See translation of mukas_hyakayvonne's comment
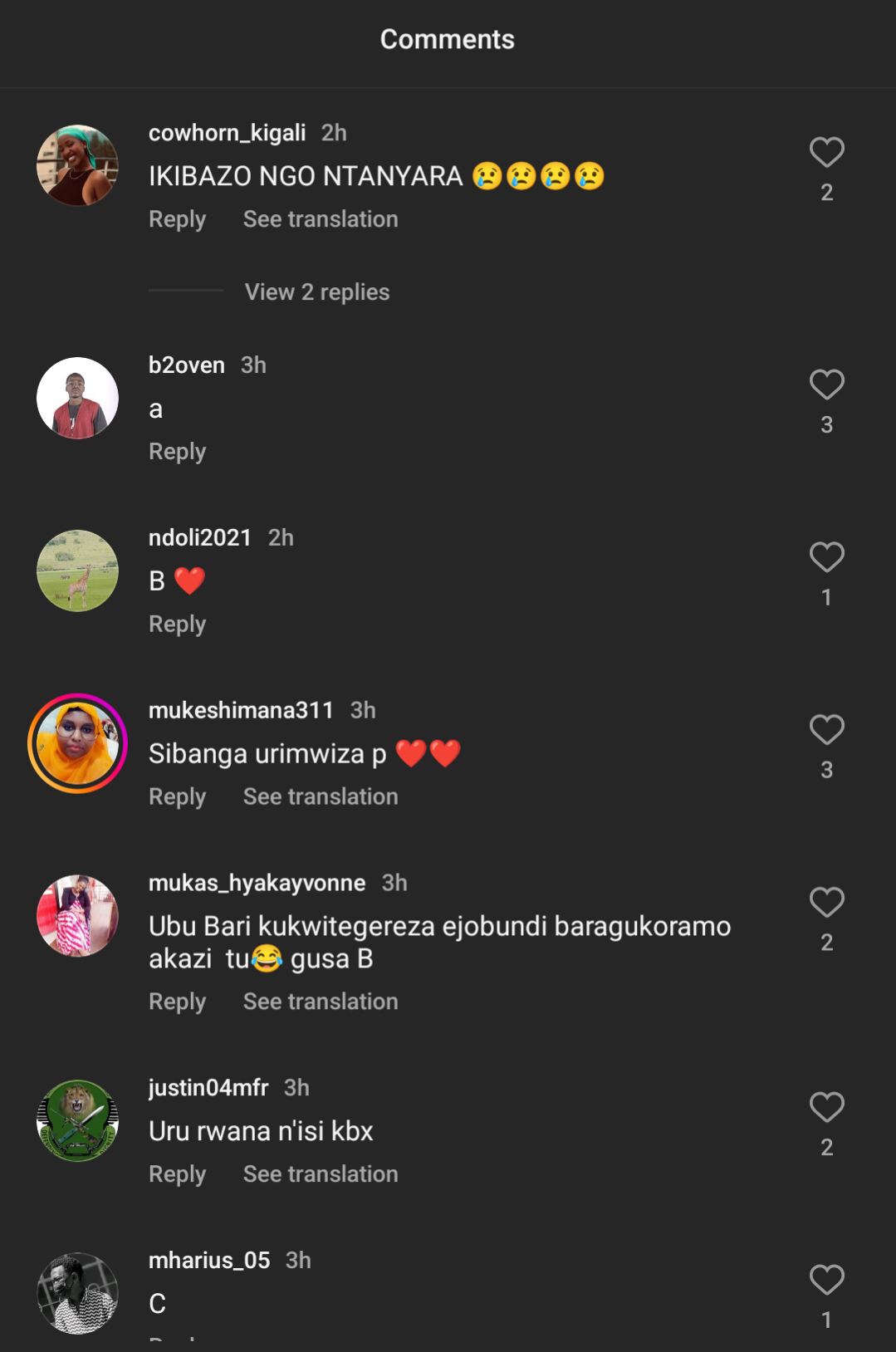This screenshot has height=1352, width=896. (320, 1002)
